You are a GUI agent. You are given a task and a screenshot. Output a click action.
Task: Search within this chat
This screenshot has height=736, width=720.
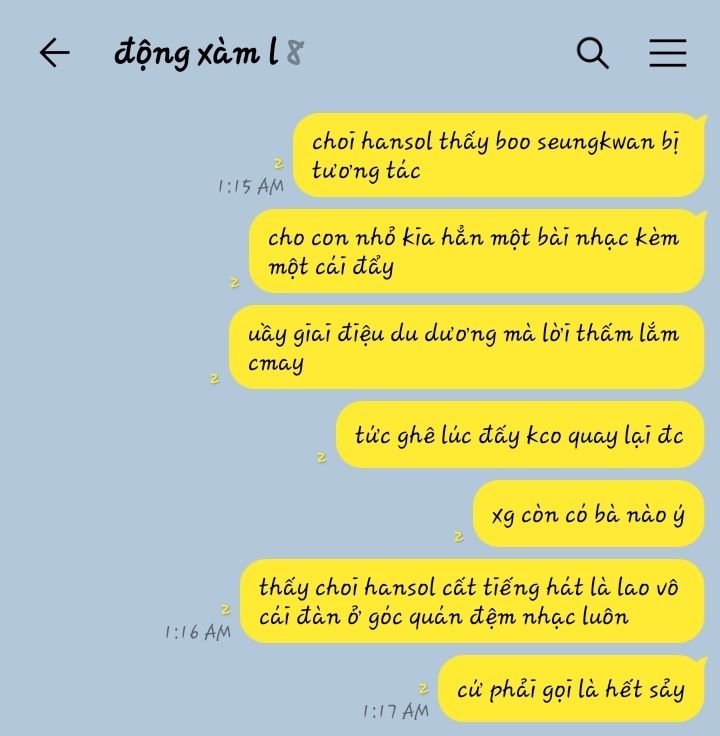click(593, 53)
